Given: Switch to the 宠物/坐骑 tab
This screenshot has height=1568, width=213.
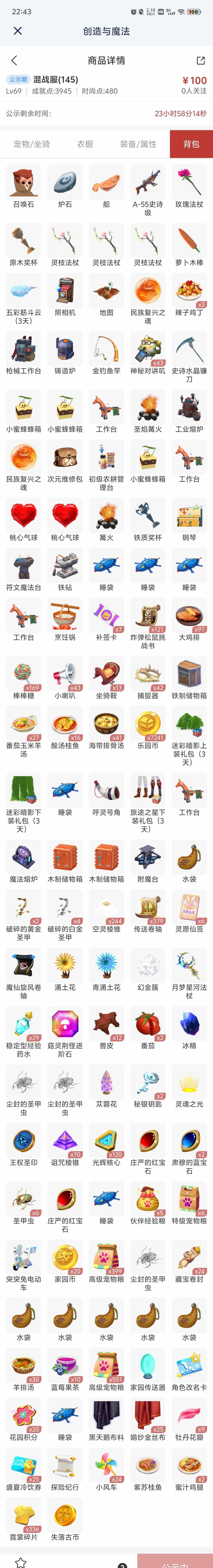Looking at the screenshot, I should point(32,144).
